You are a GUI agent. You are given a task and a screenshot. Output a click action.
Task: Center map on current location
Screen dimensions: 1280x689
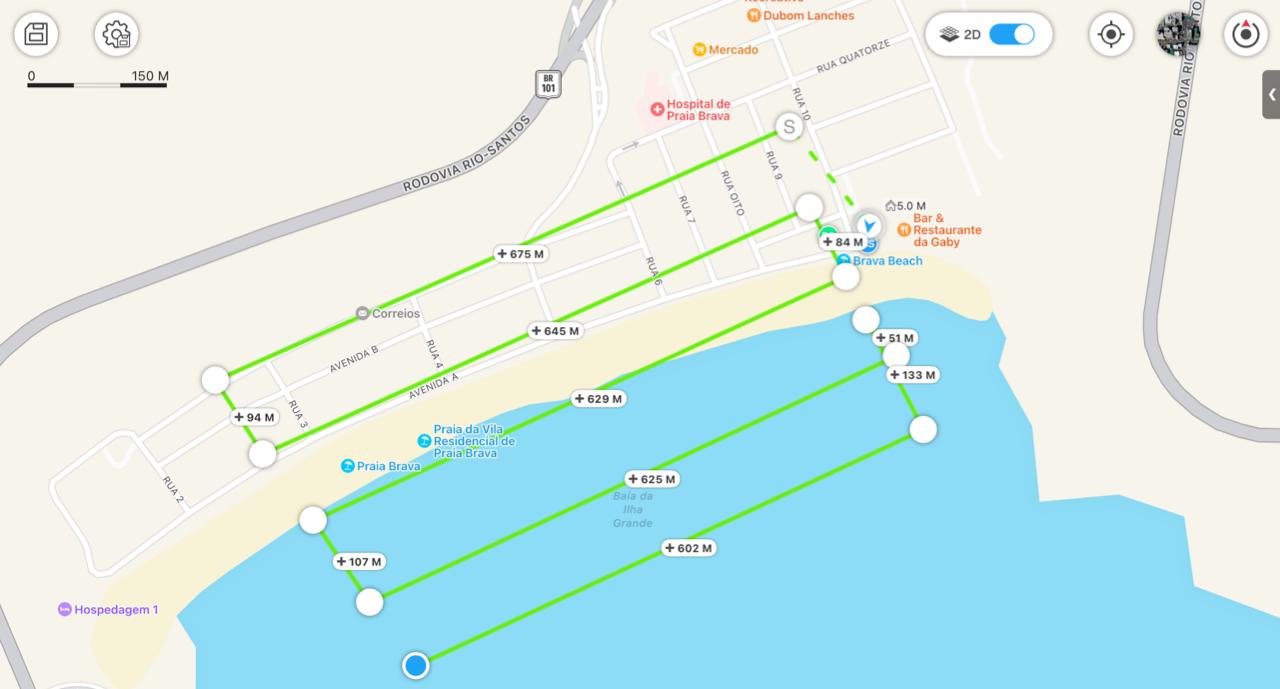pyautogui.click(x=1110, y=35)
